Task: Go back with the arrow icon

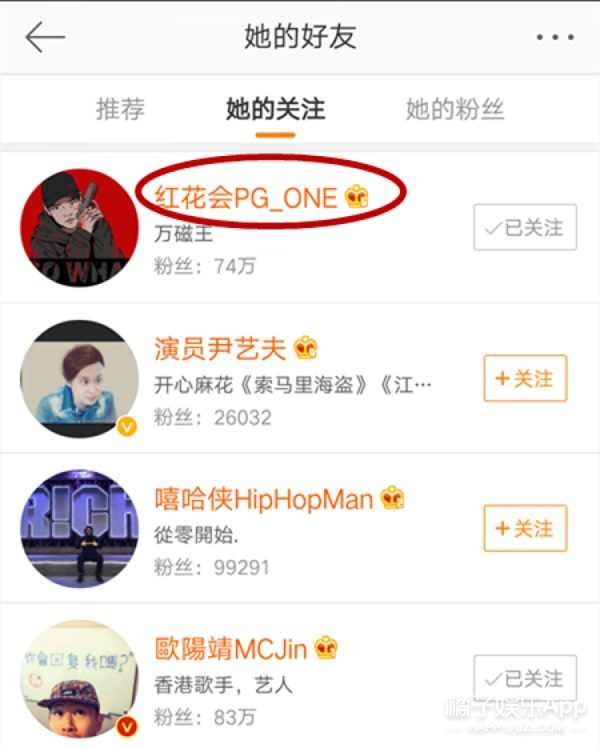Action: click(x=45, y=37)
